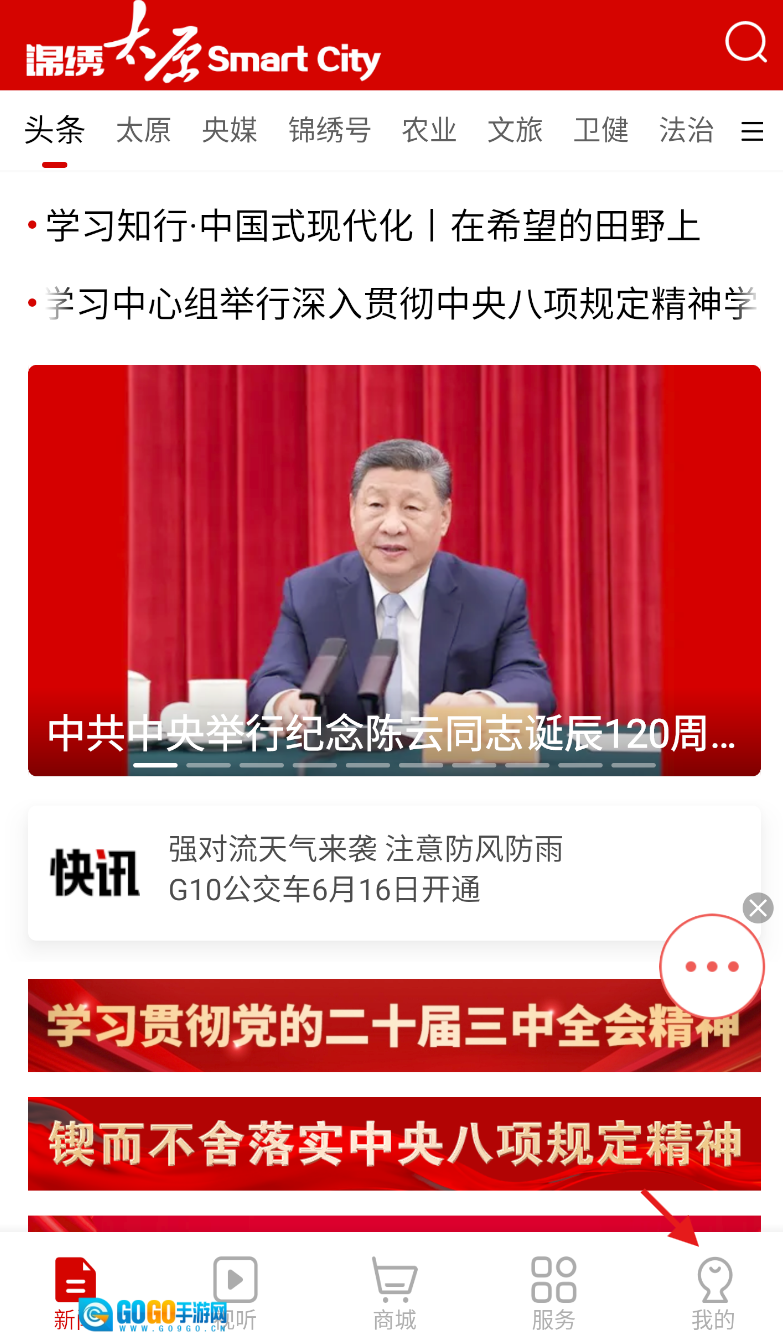Switch to the 服务 tab

click(553, 1294)
